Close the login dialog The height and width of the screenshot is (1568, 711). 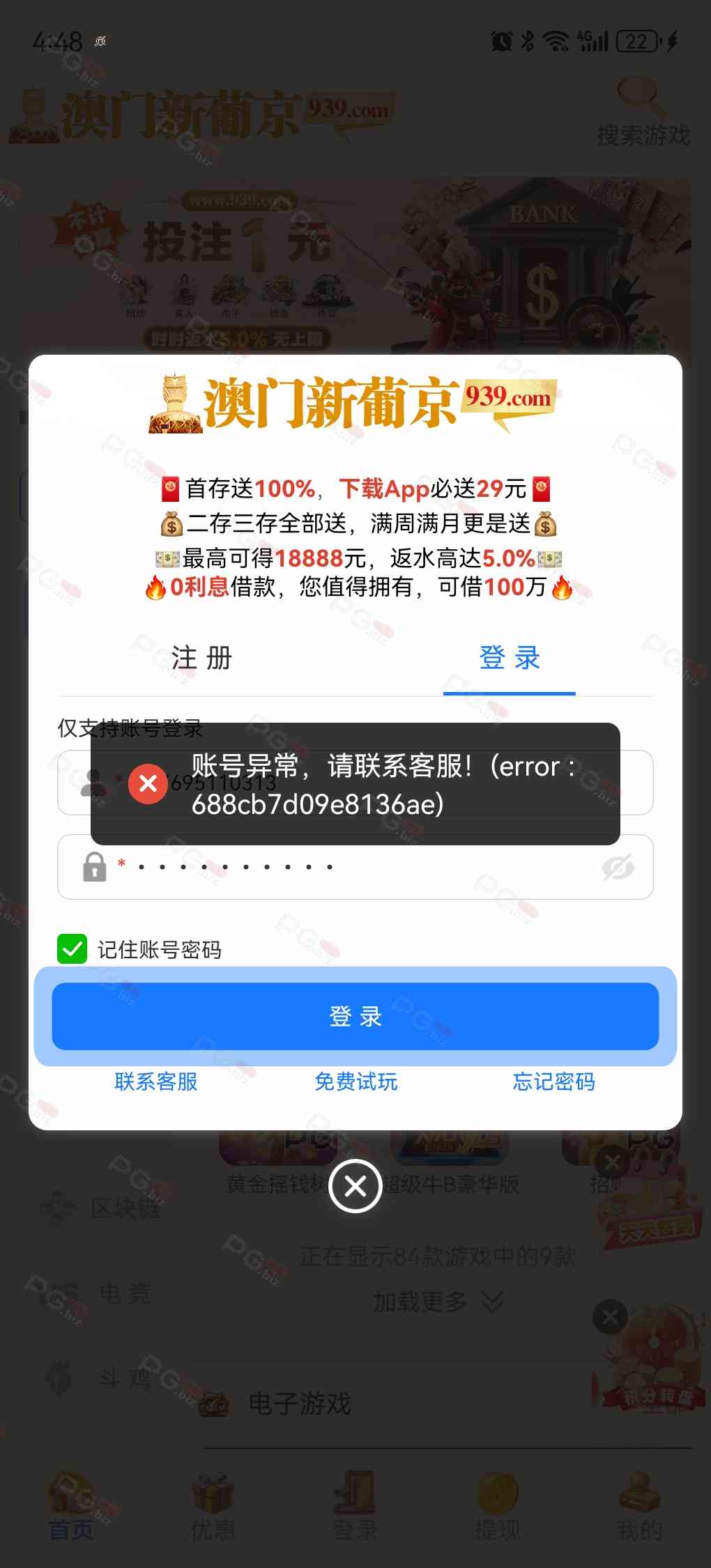(x=355, y=1185)
